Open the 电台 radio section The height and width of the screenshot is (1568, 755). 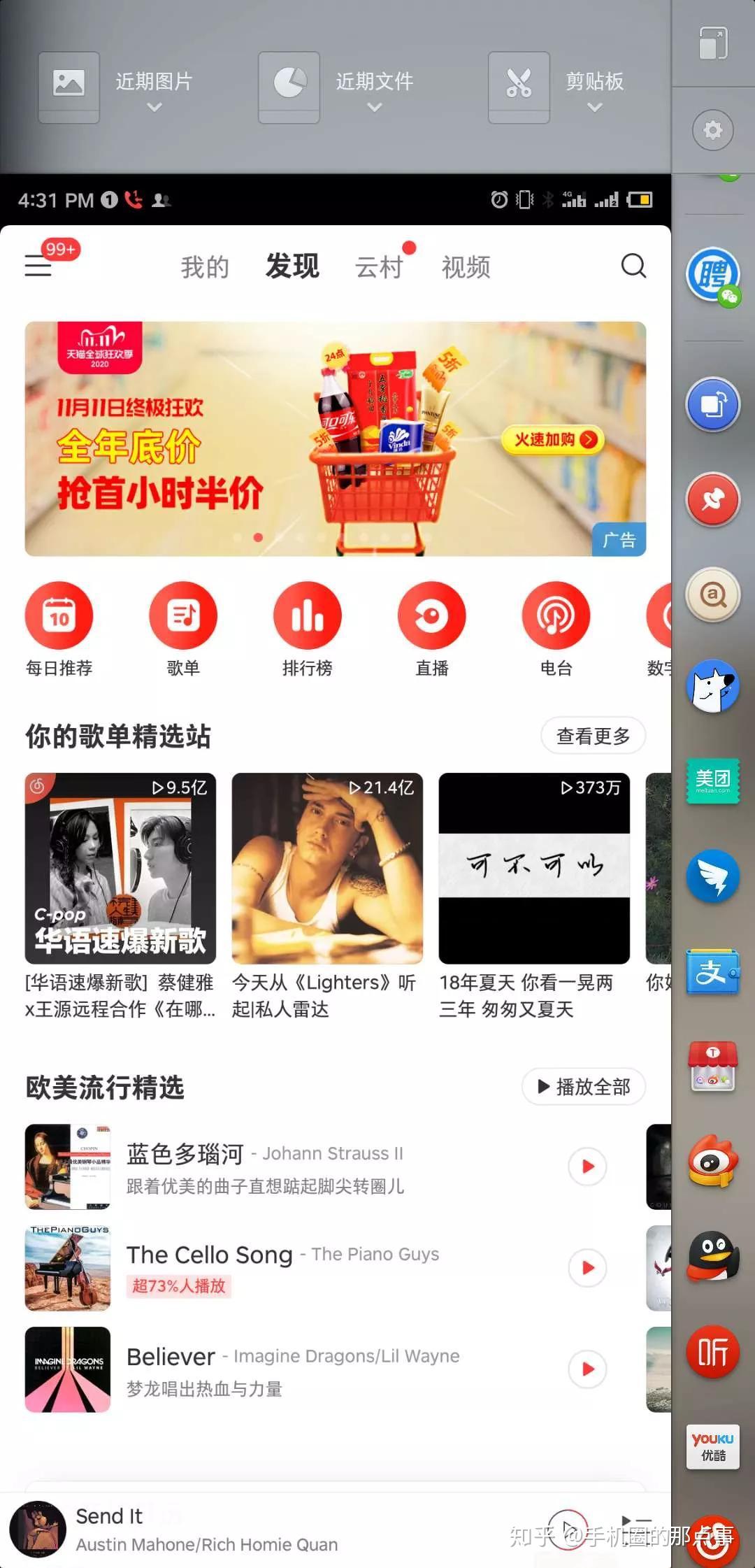point(556,615)
